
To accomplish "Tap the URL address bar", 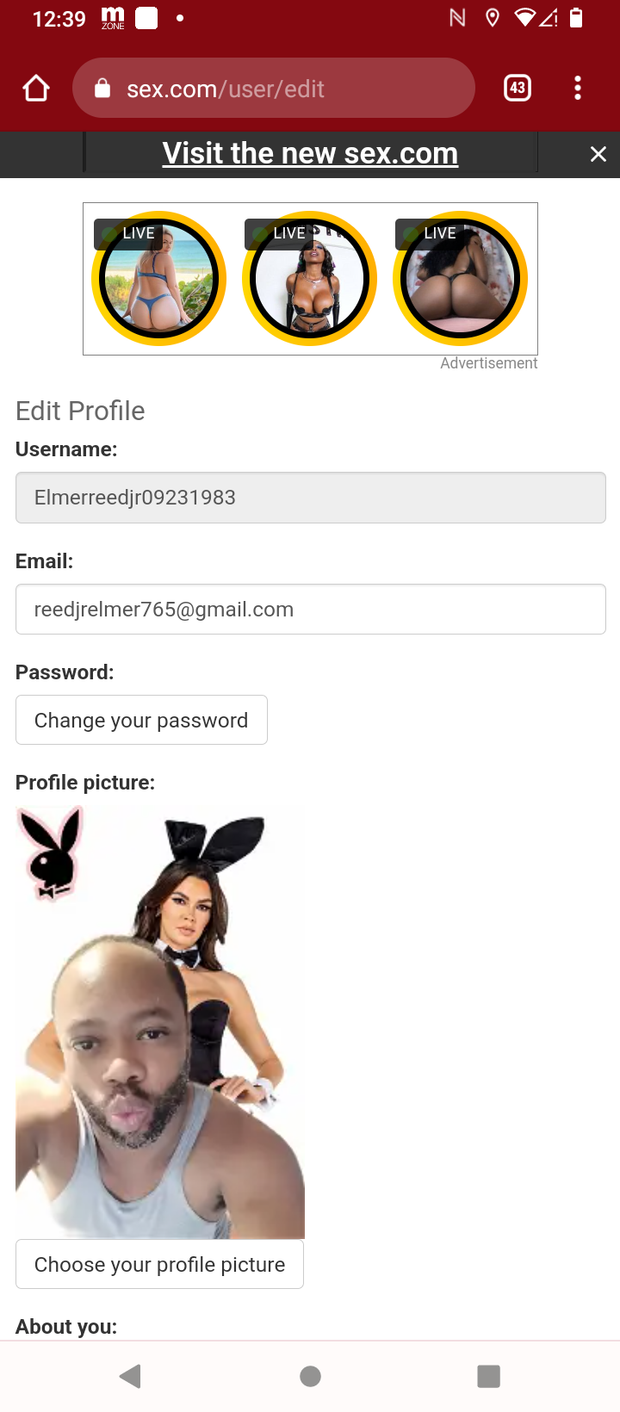I will click(x=273, y=89).
